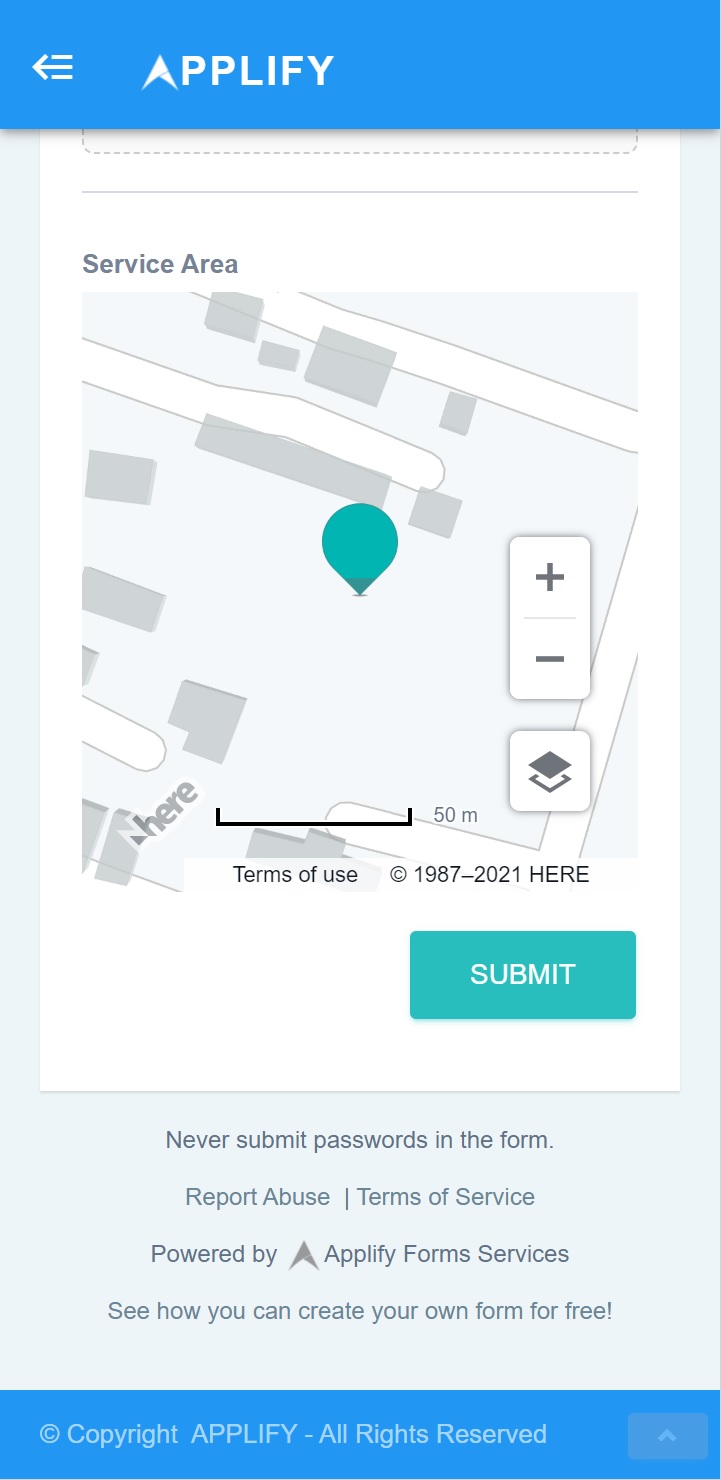View the Terms of Service
The width and height of the screenshot is (721, 1480).
pos(445,1197)
